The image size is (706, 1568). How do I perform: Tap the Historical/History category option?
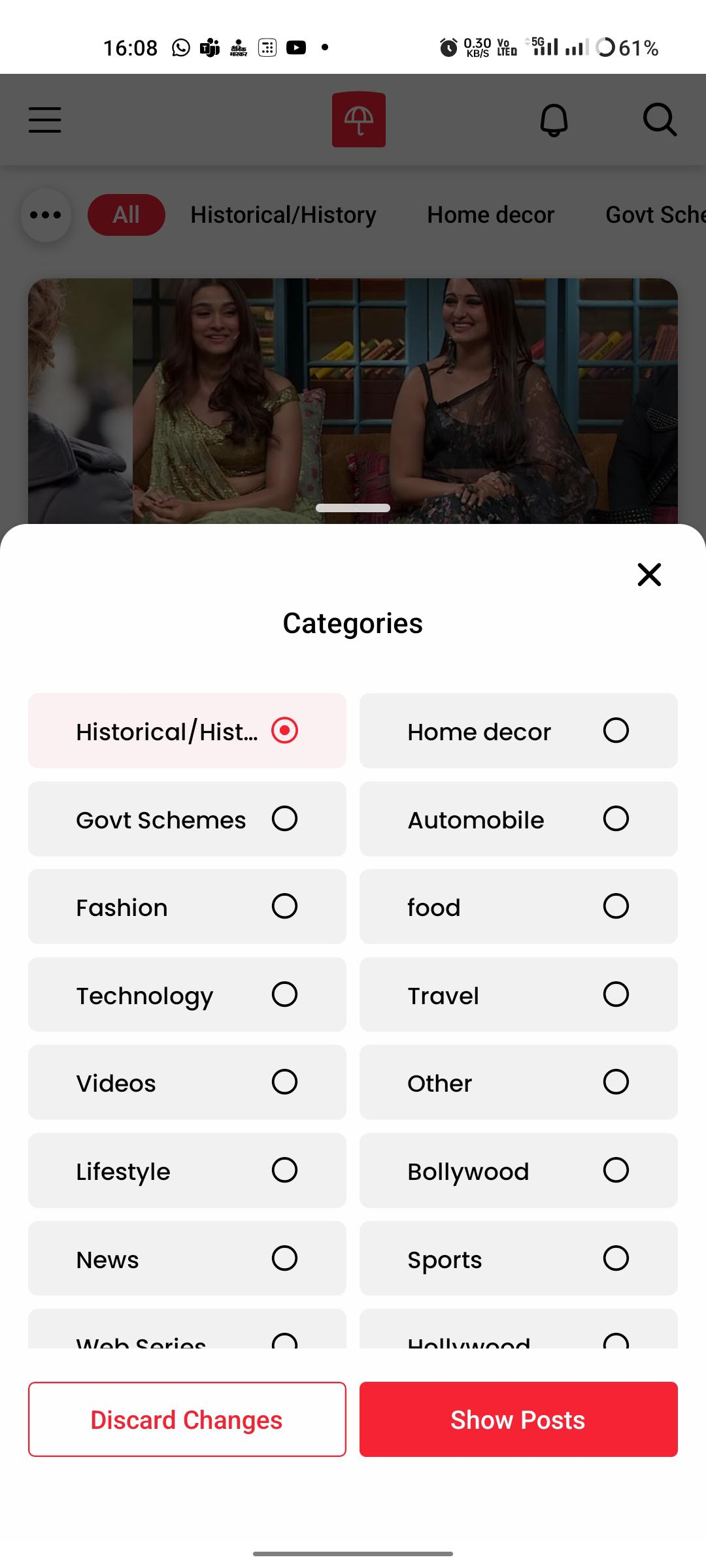coord(187,731)
